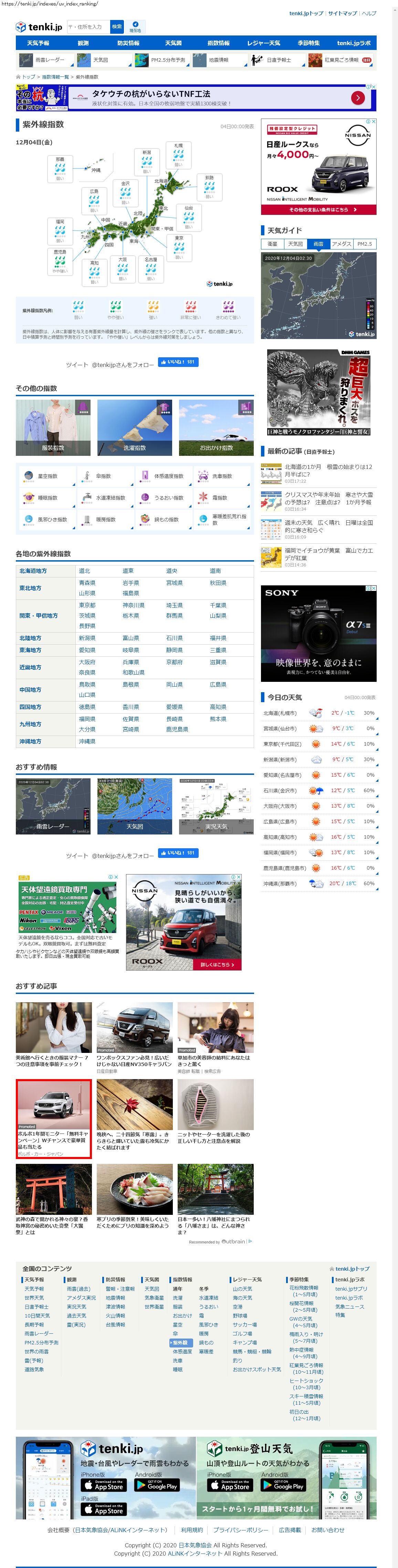Image resolution: width=398 pixels, height=1568 pixels.
Task: Select 大阪府 from the prefecture list
Action: [x=87, y=662]
